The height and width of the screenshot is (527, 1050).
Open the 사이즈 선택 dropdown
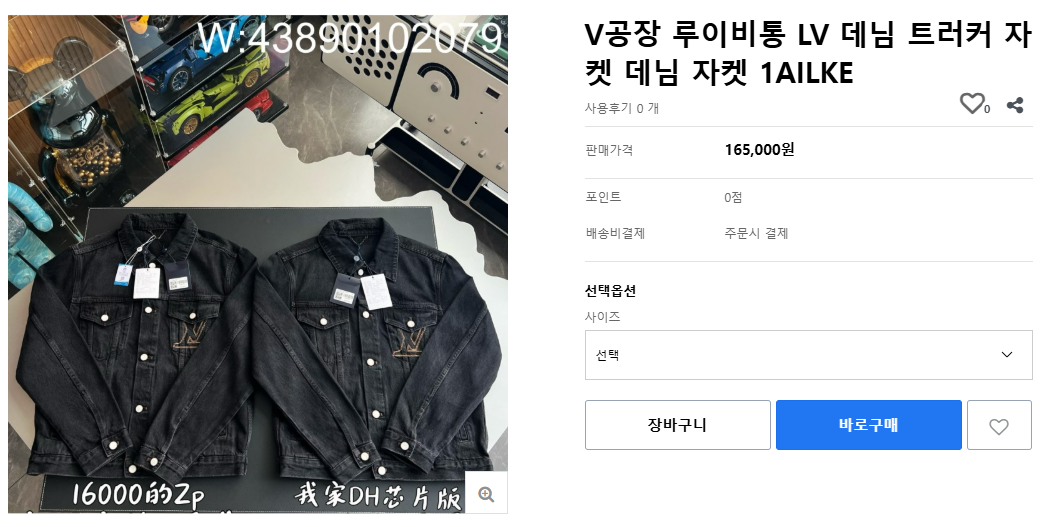click(x=808, y=355)
